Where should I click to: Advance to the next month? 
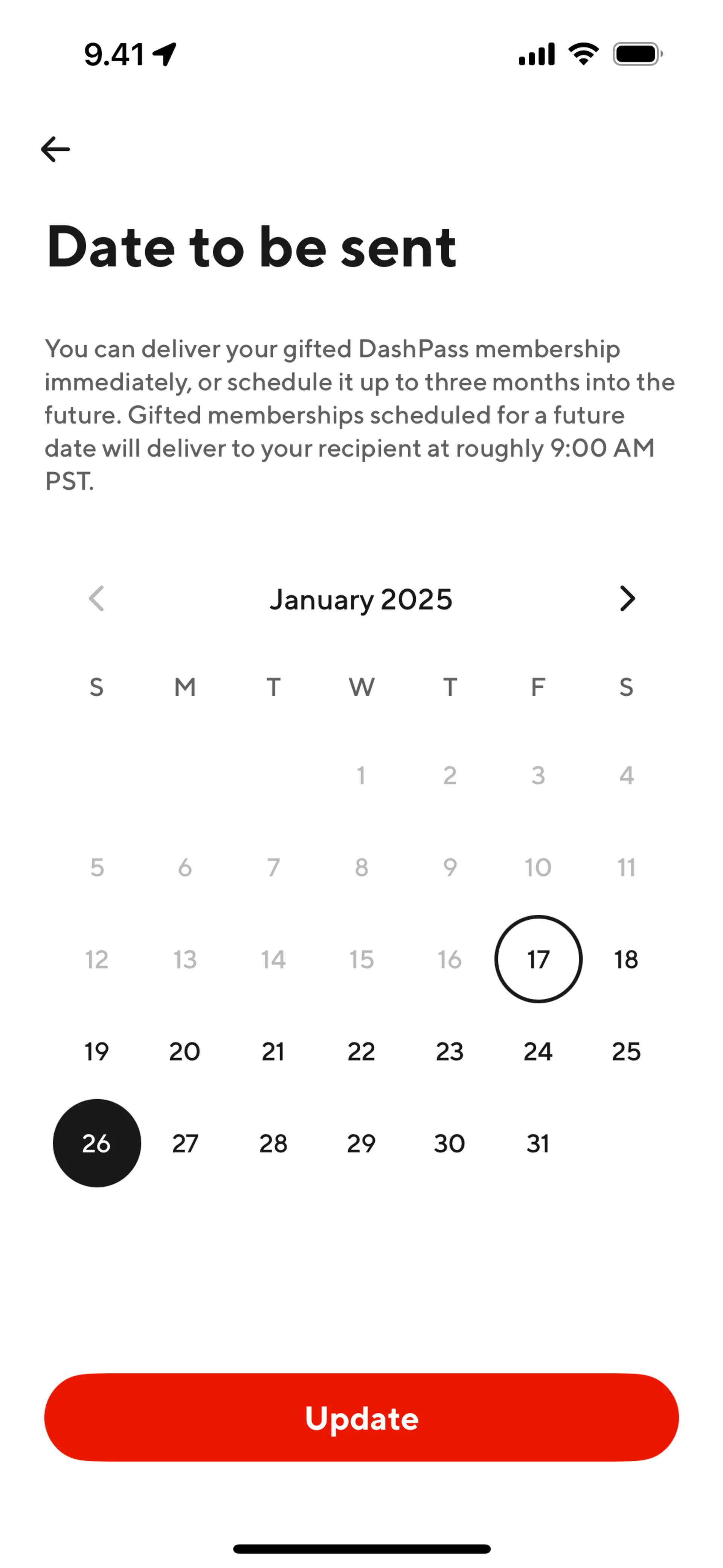pos(627,598)
